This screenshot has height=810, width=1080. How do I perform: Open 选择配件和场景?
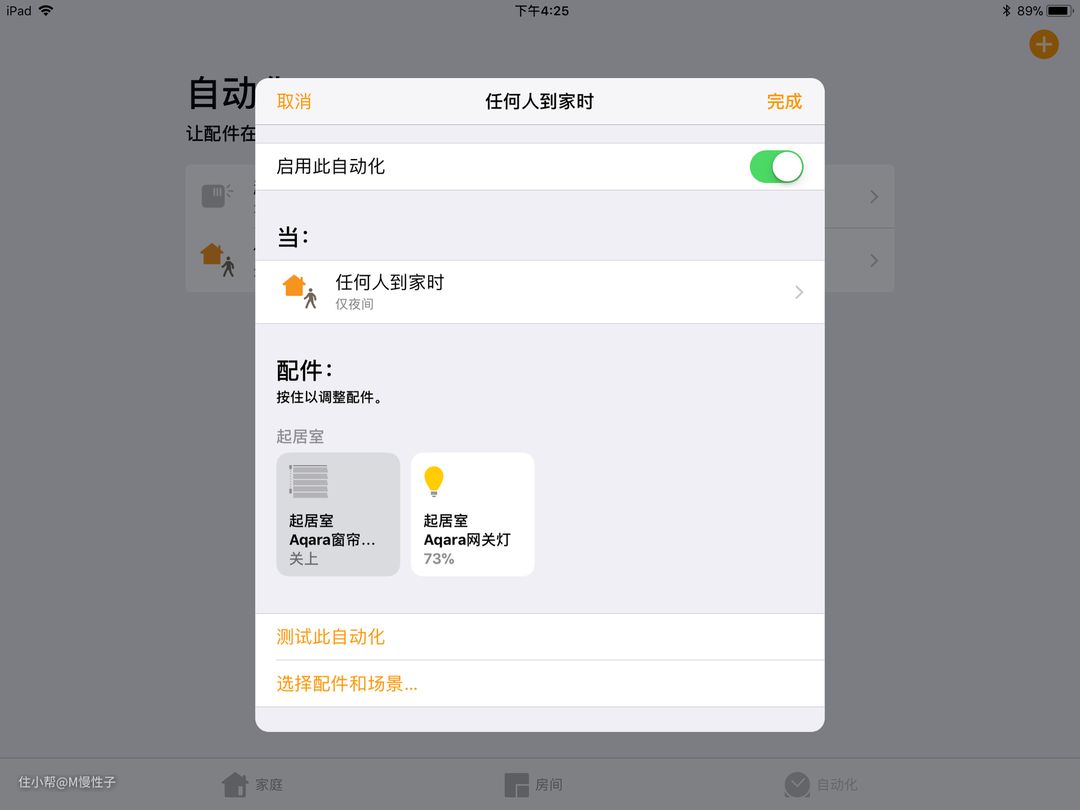(347, 684)
